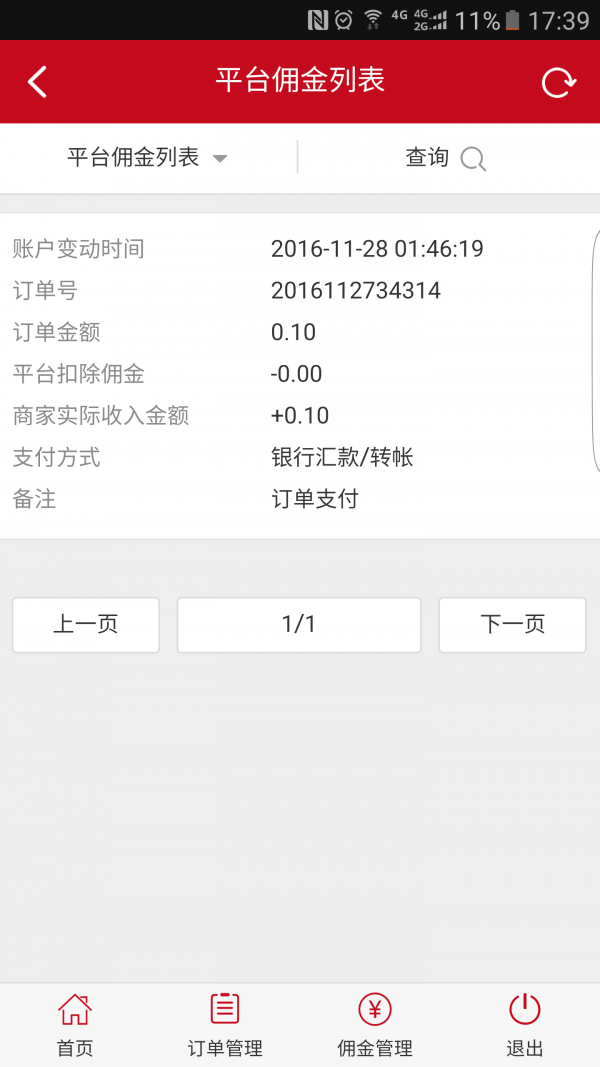Switch to the 首页 tab
This screenshot has width=600, height=1067.
pyautogui.click(x=75, y=1025)
